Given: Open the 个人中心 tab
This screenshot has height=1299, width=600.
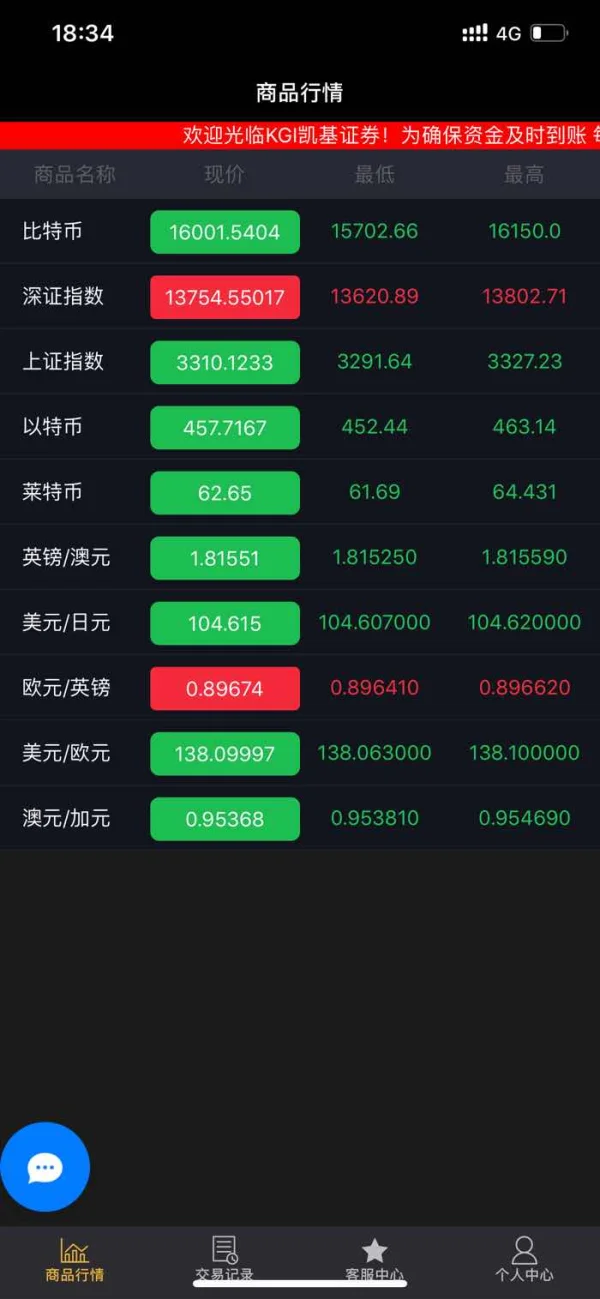Looking at the screenshot, I should pos(524,1258).
